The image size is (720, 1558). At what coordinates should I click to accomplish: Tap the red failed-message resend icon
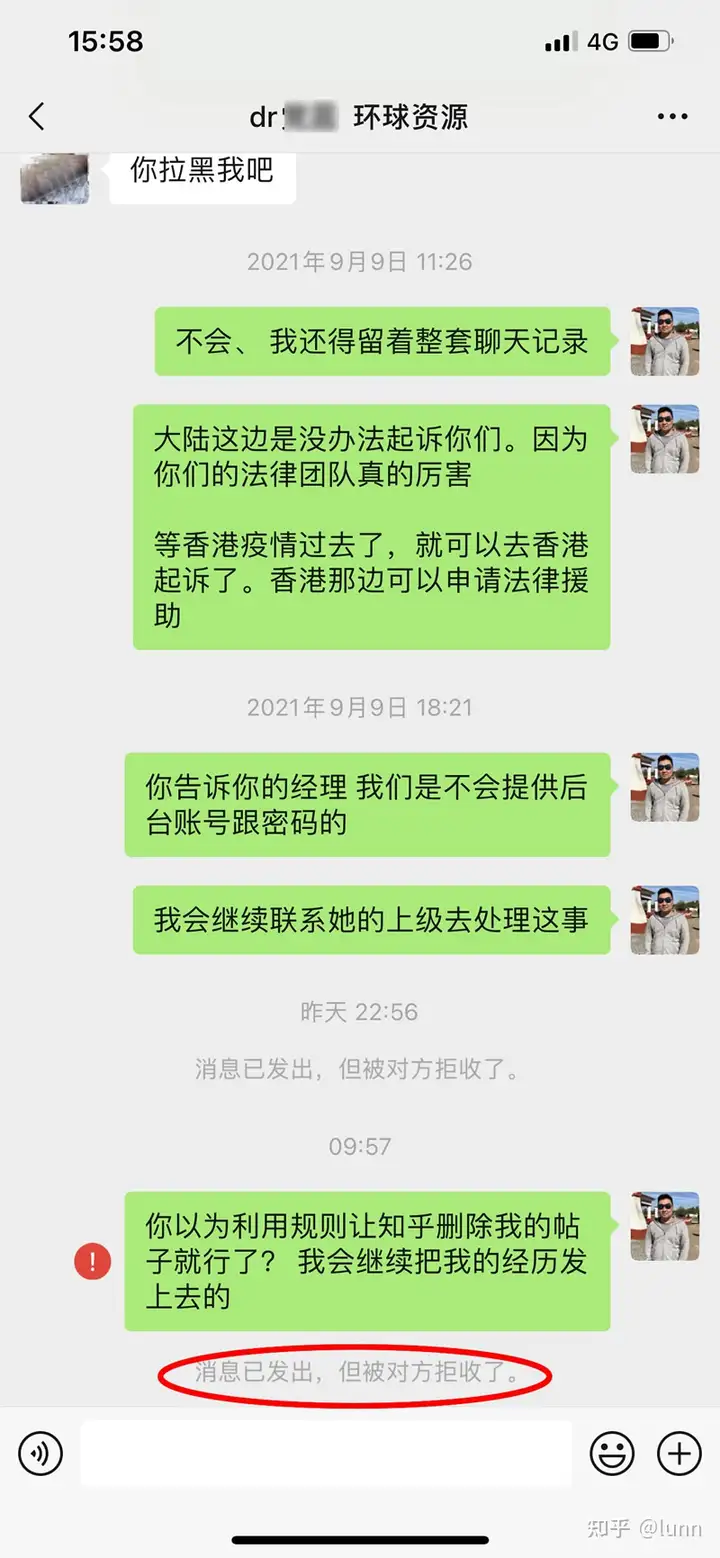coord(93,1261)
